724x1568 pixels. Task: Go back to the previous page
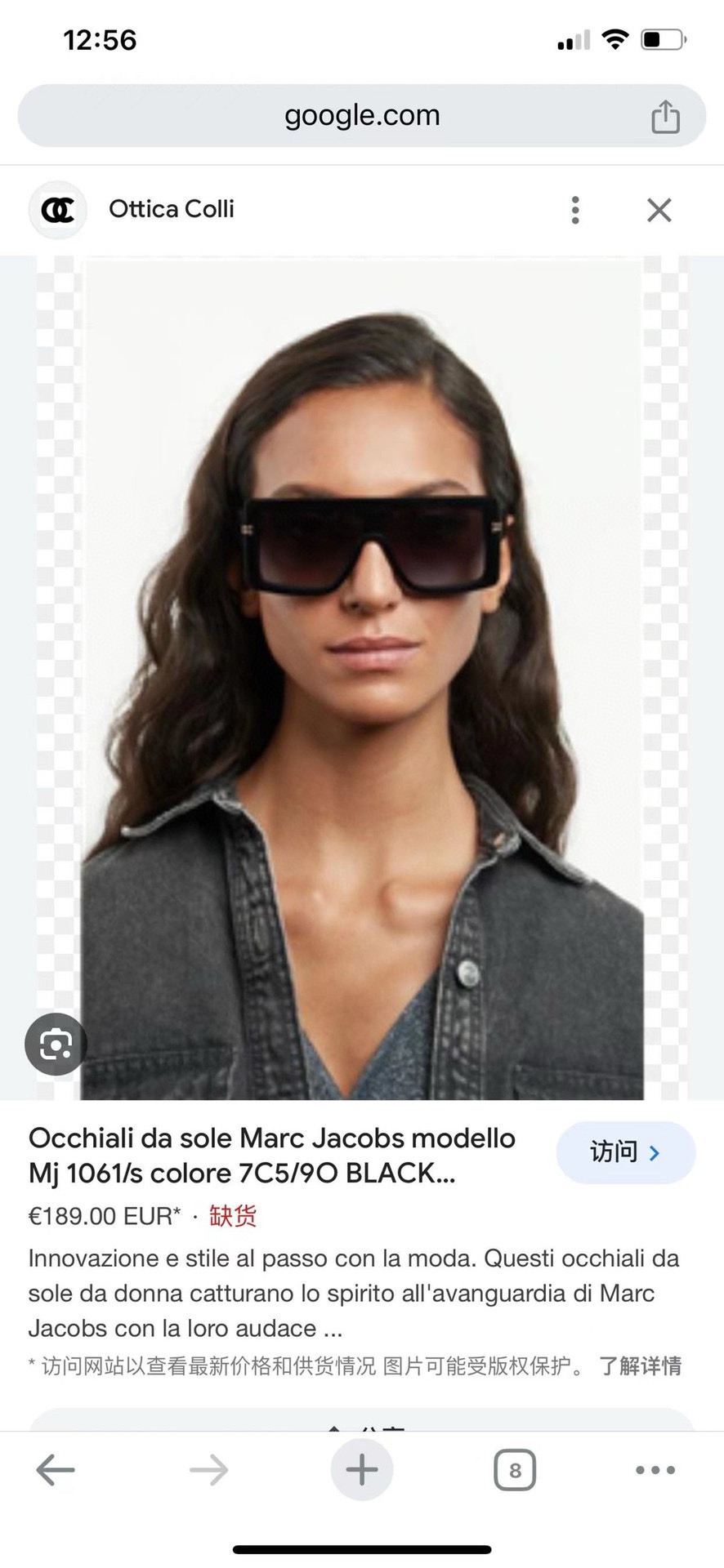[x=56, y=1471]
